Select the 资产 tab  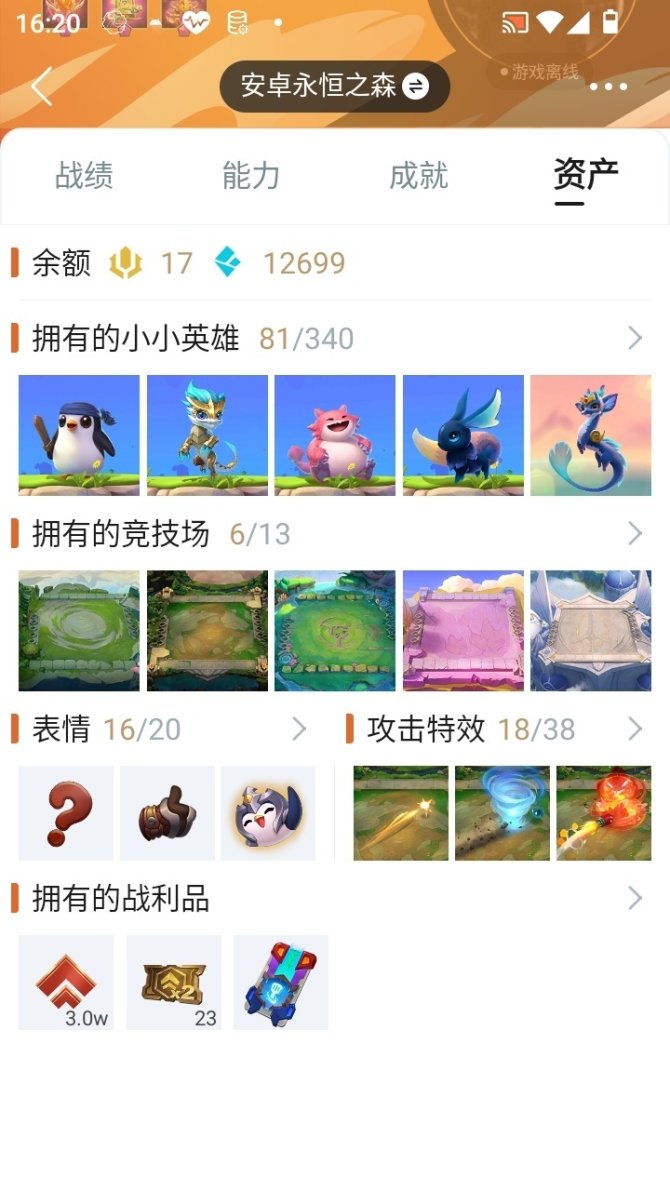click(585, 176)
